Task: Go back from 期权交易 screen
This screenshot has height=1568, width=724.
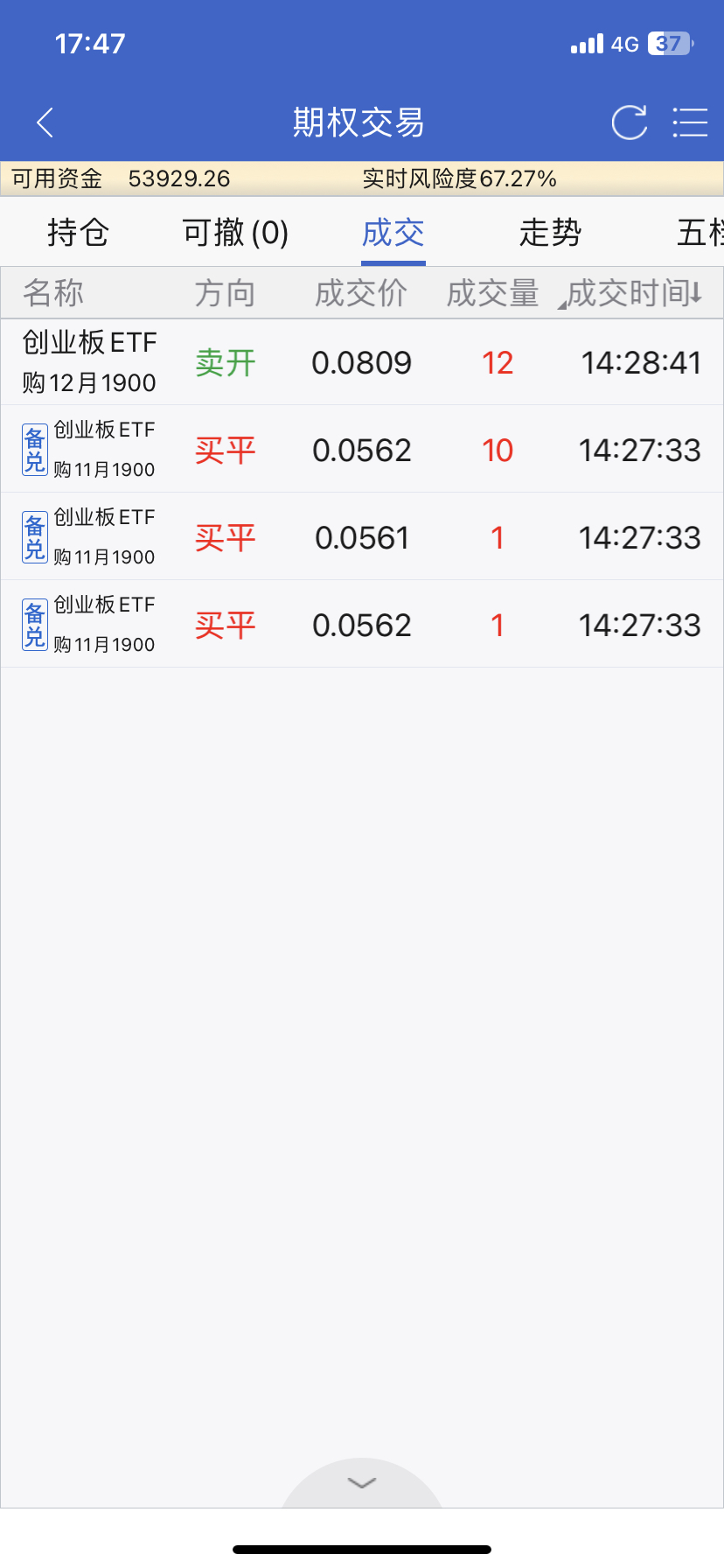Action: point(45,122)
